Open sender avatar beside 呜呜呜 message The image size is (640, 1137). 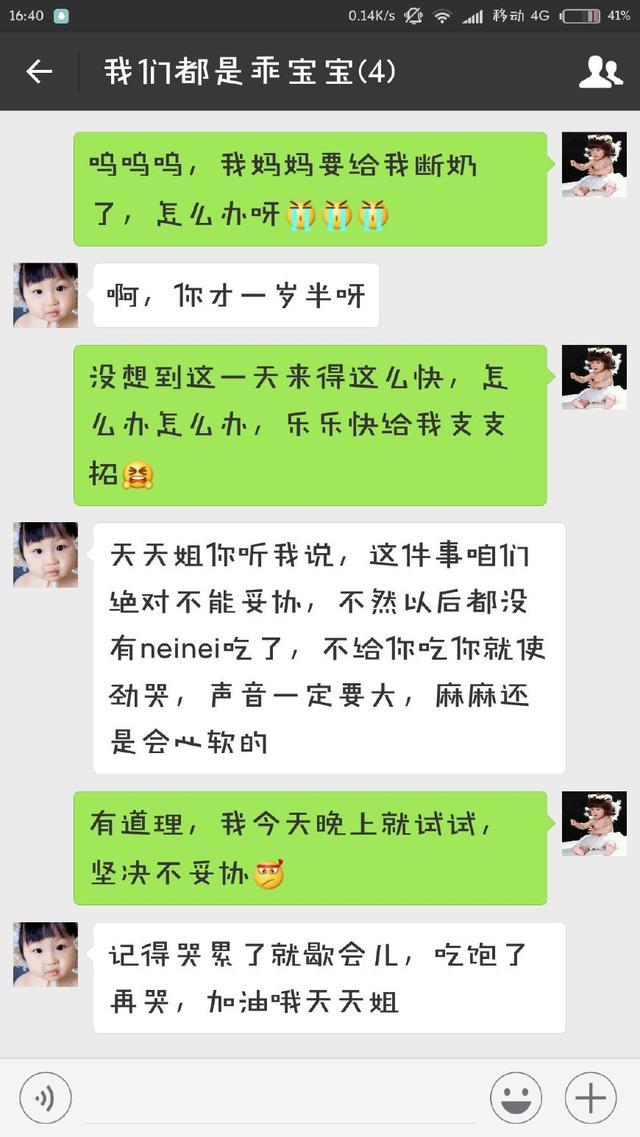coord(594,165)
